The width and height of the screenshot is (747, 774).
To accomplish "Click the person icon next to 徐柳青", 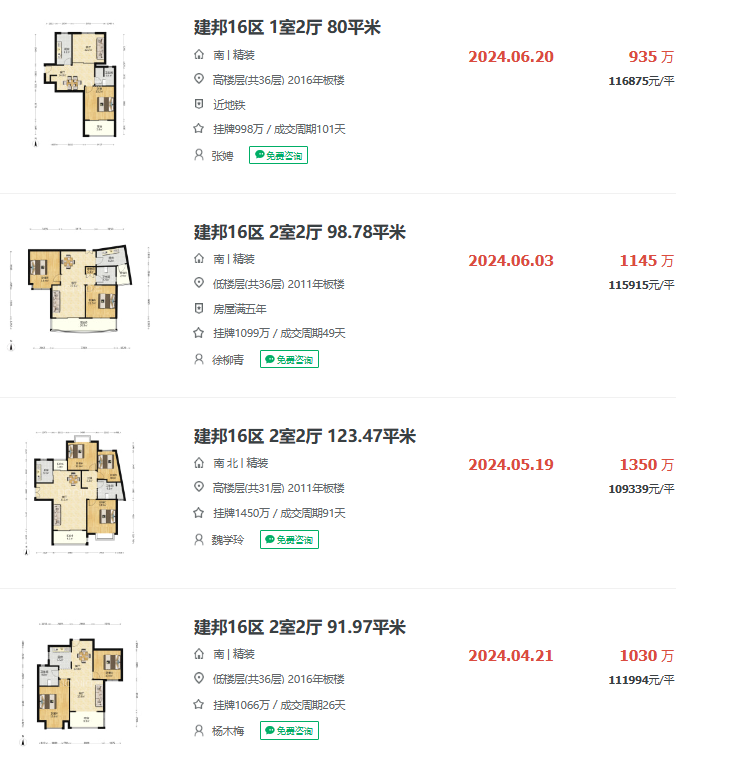I will point(201,358).
